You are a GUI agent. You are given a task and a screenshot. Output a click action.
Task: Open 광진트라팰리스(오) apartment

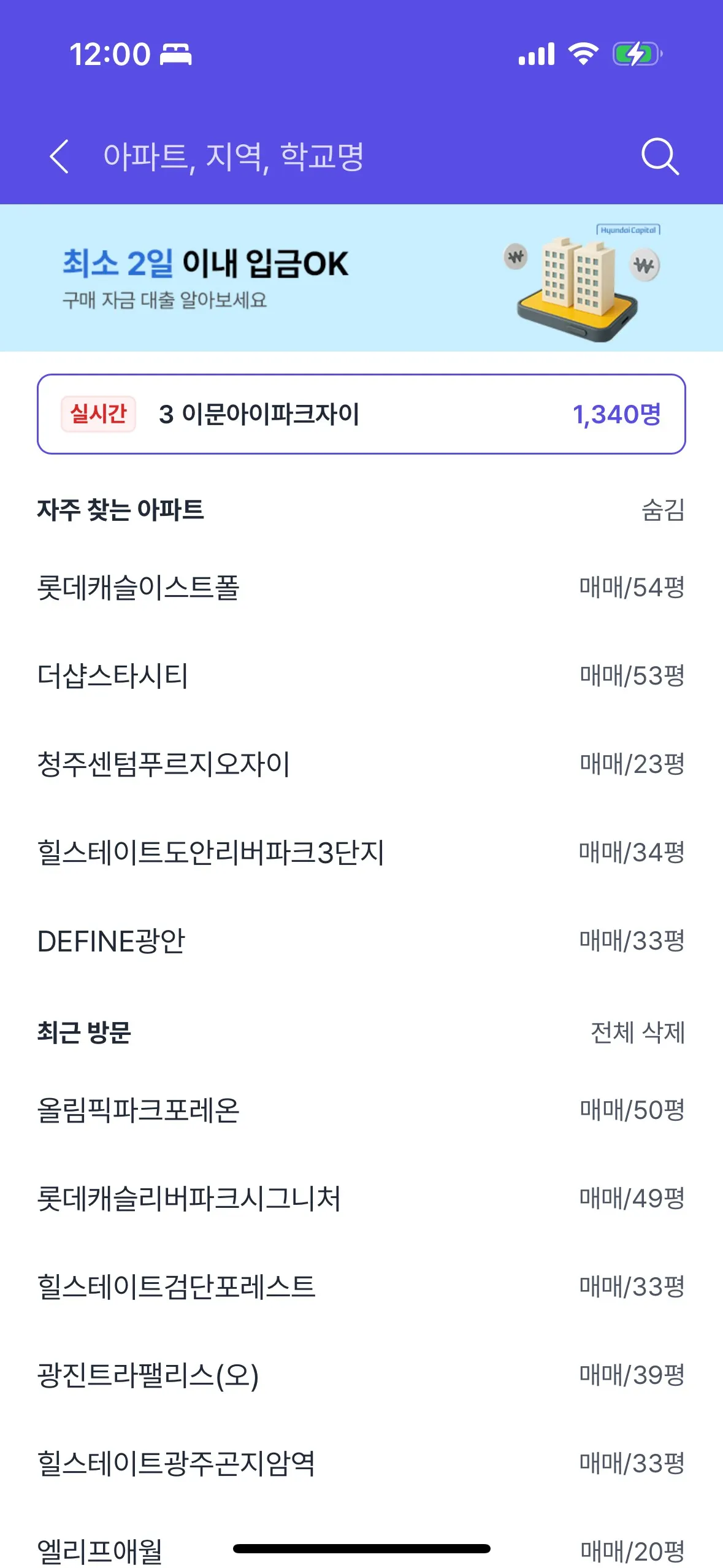pos(148,1375)
